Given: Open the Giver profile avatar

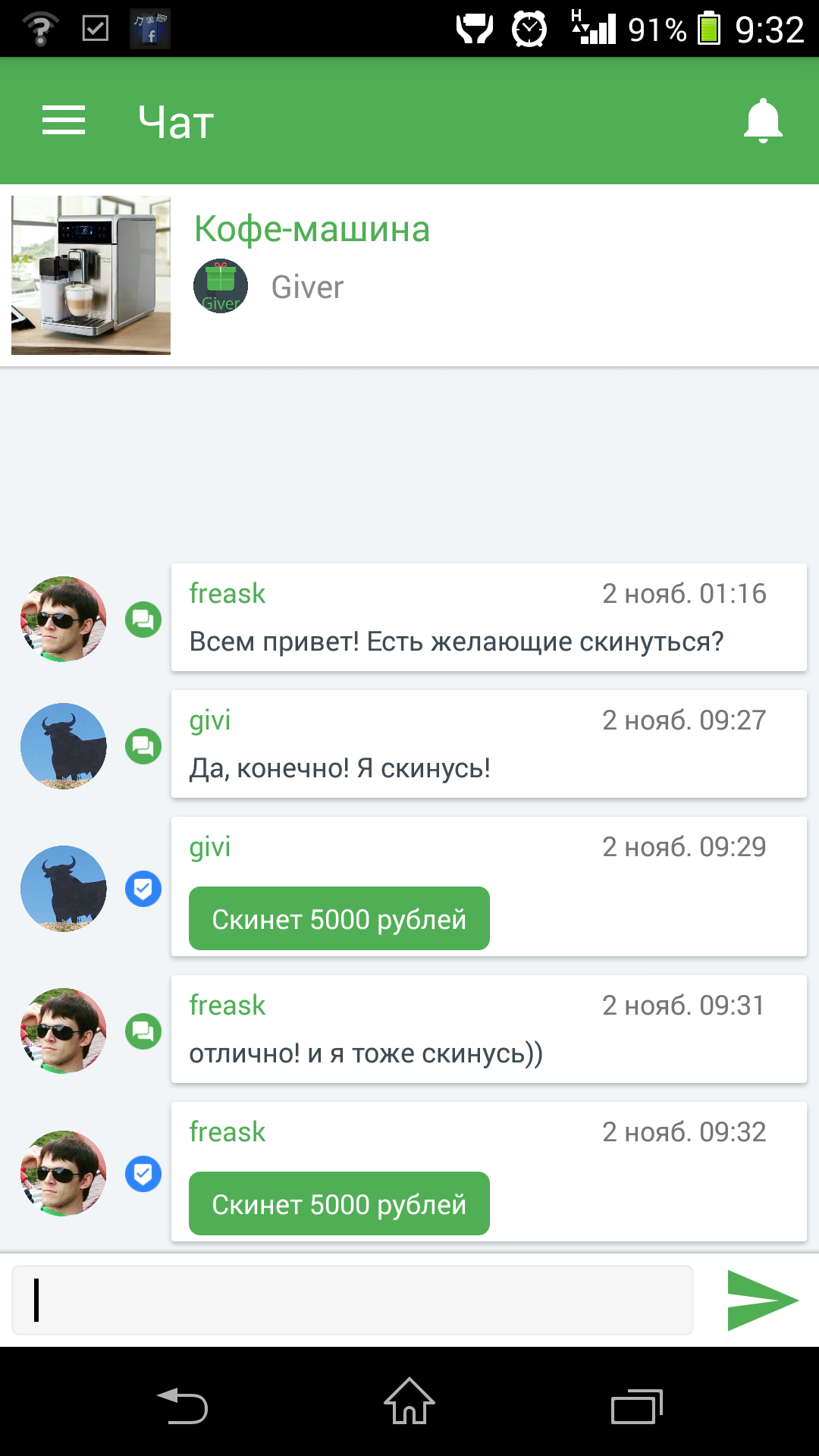Looking at the screenshot, I should (221, 287).
